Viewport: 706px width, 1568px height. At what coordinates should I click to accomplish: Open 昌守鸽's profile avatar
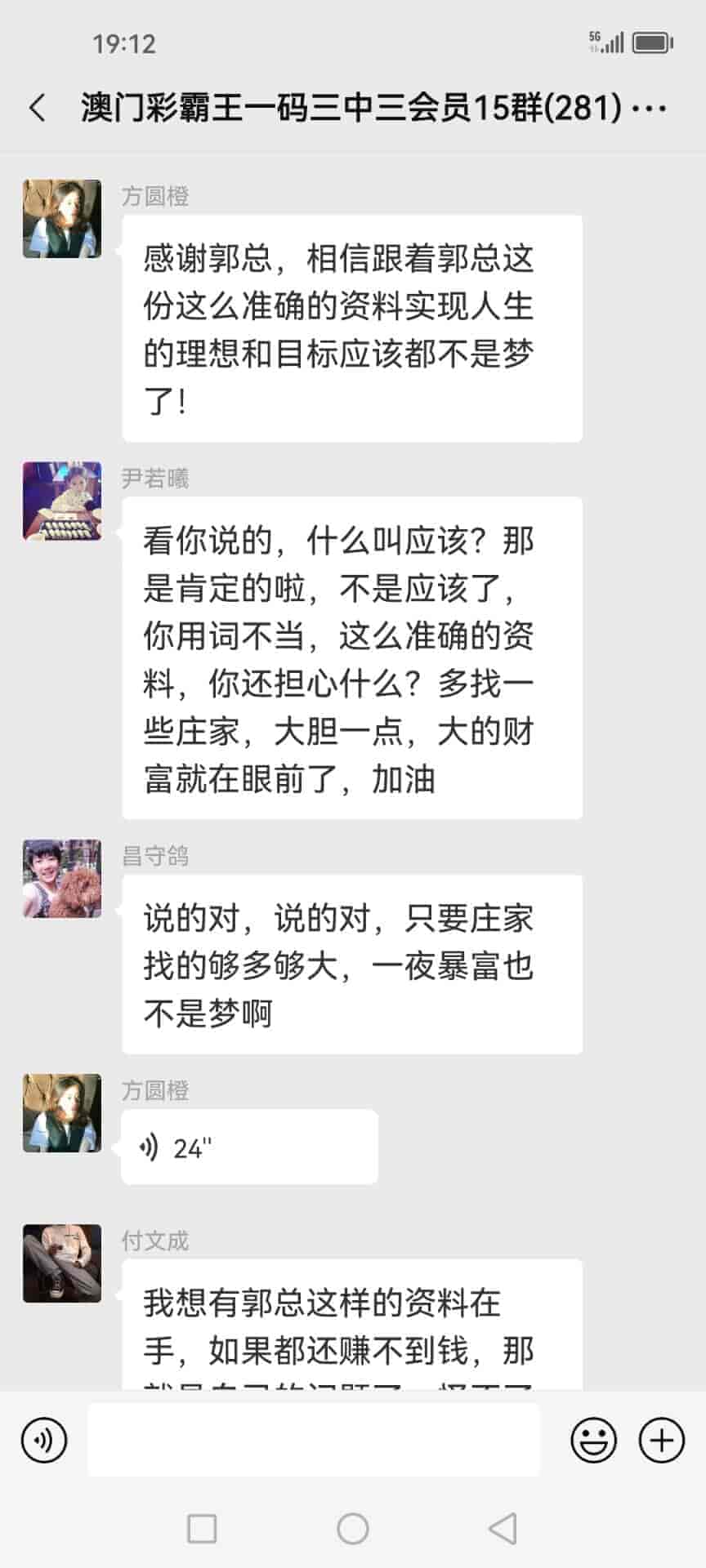[62, 879]
